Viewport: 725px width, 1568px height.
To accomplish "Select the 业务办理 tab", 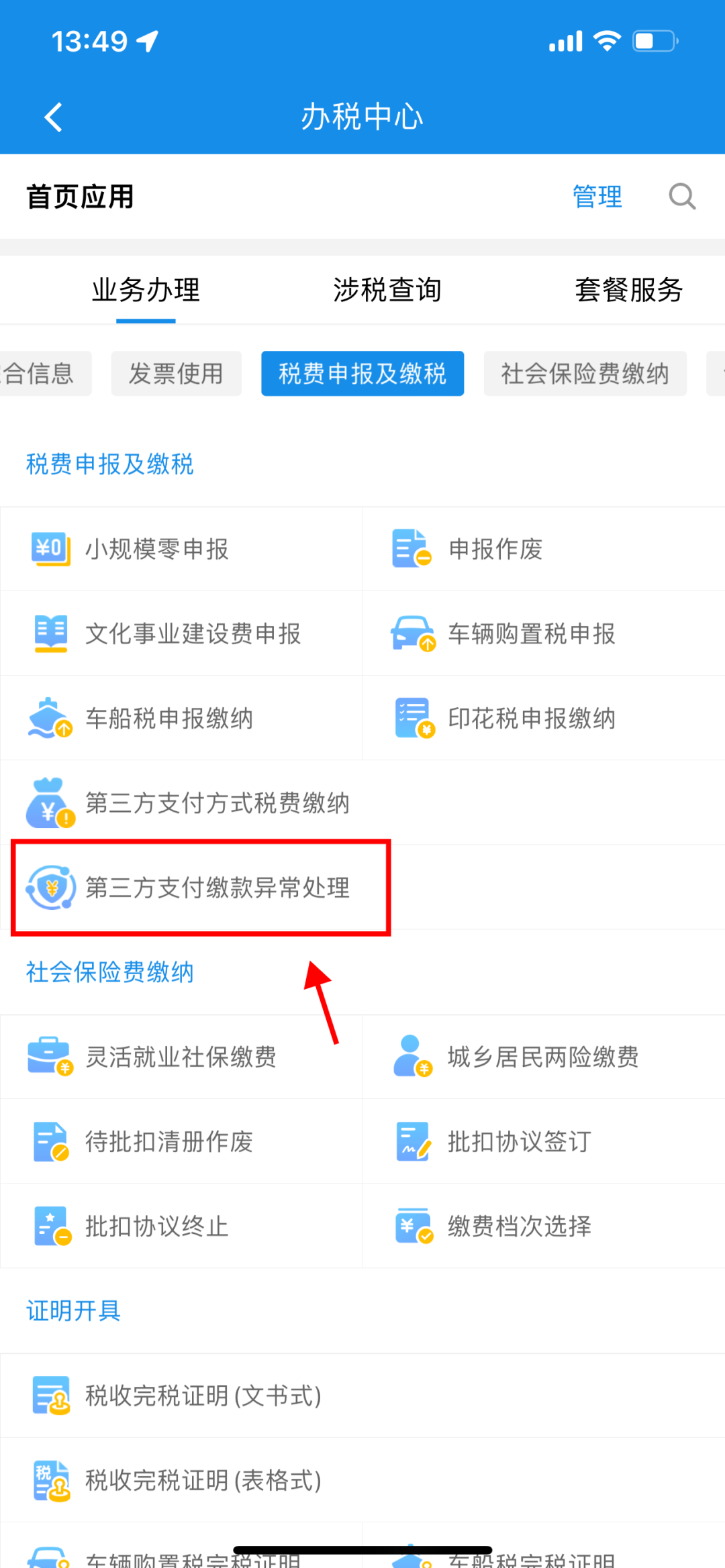I will click(x=146, y=291).
